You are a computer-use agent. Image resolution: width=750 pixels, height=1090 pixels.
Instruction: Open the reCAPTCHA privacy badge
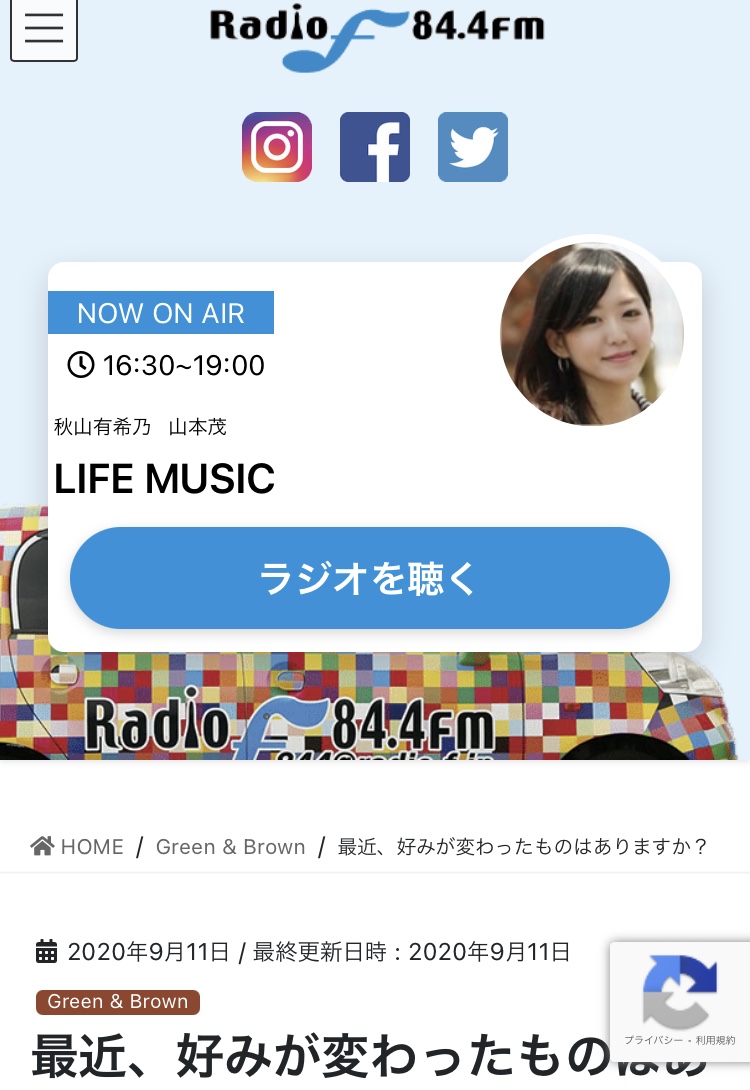click(680, 1000)
